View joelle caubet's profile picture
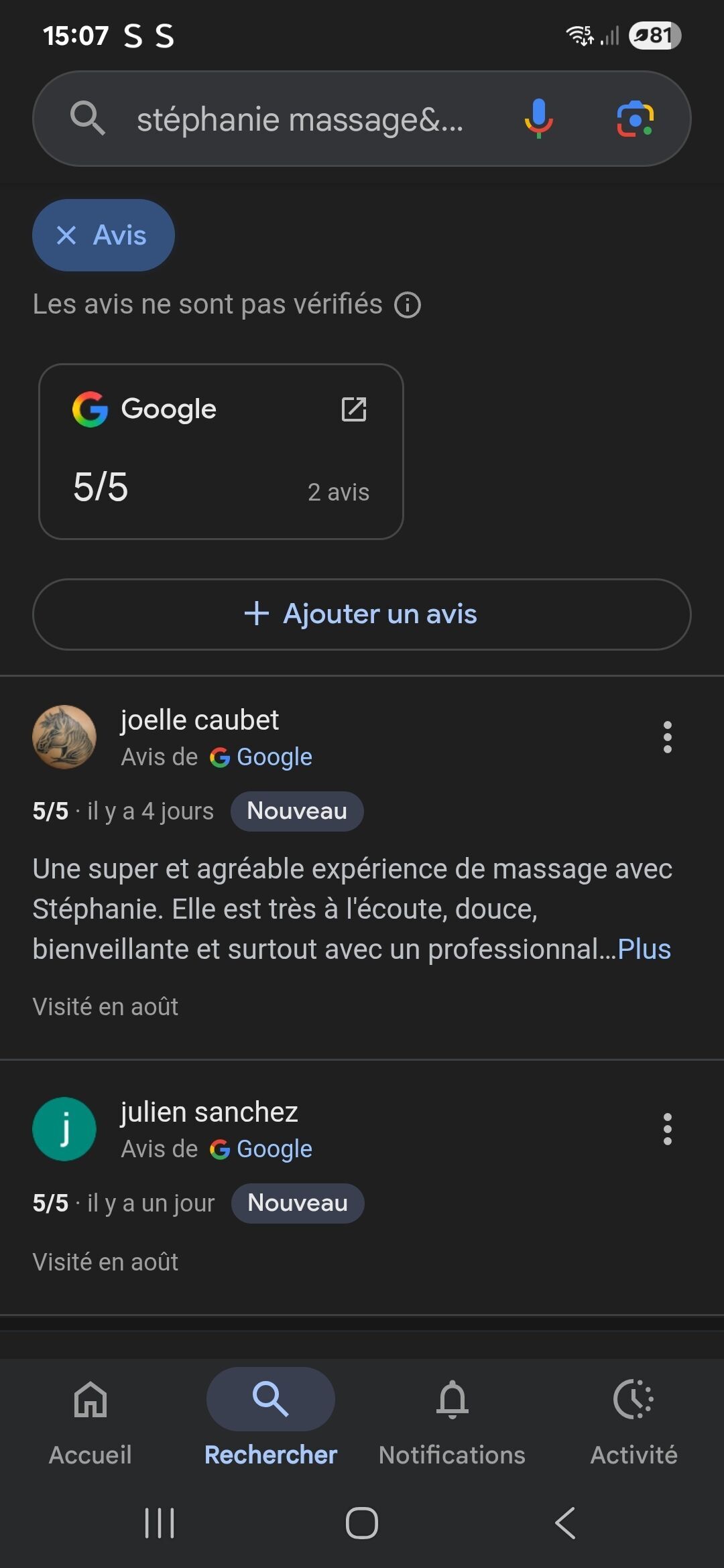724x1568 pixels. pos(64,737)
